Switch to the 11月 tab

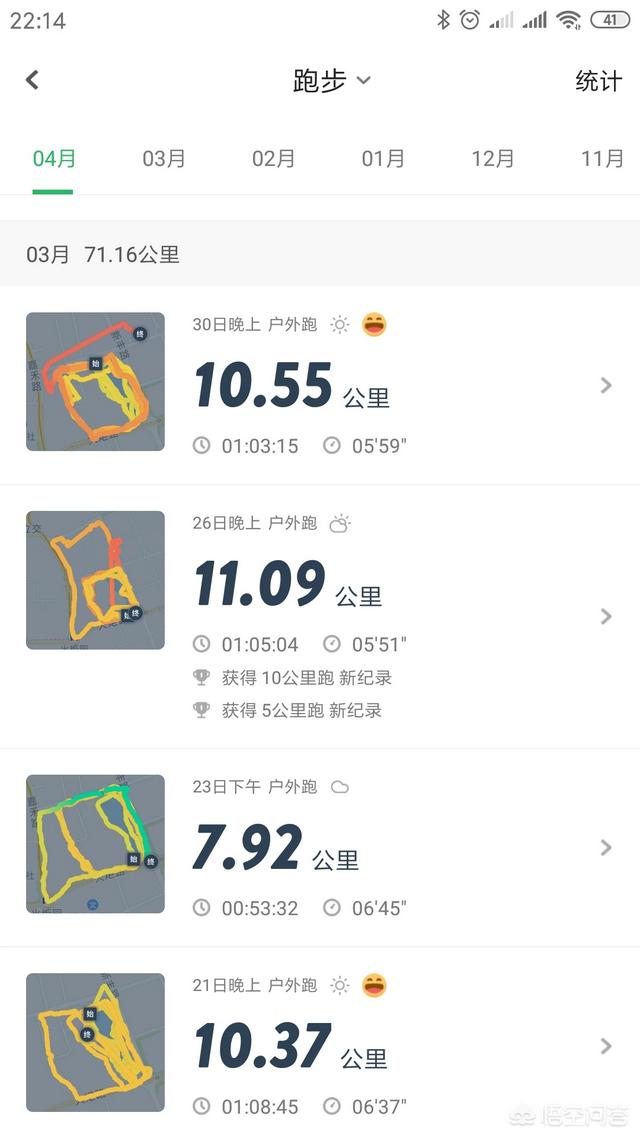(x=602, y=158)
